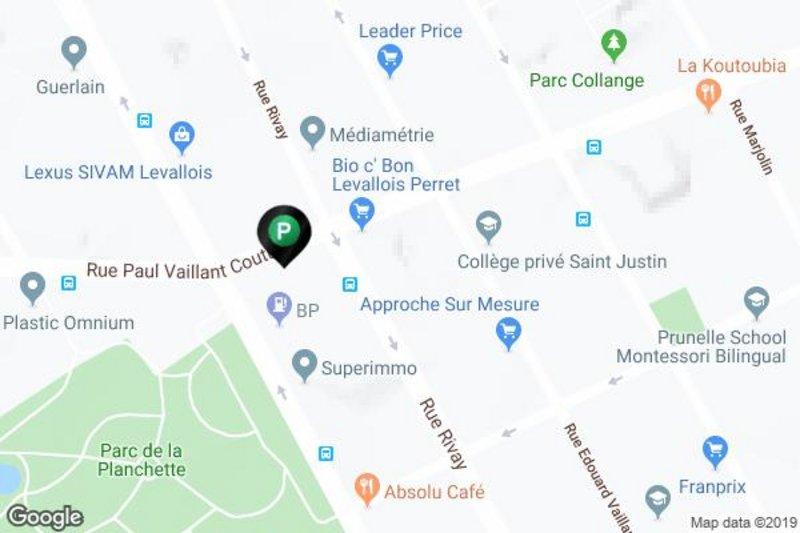Image resolution: width=800 pixels, height=533 pixels.
Task: Open the Franprix store pin
Action: [713, 451]
